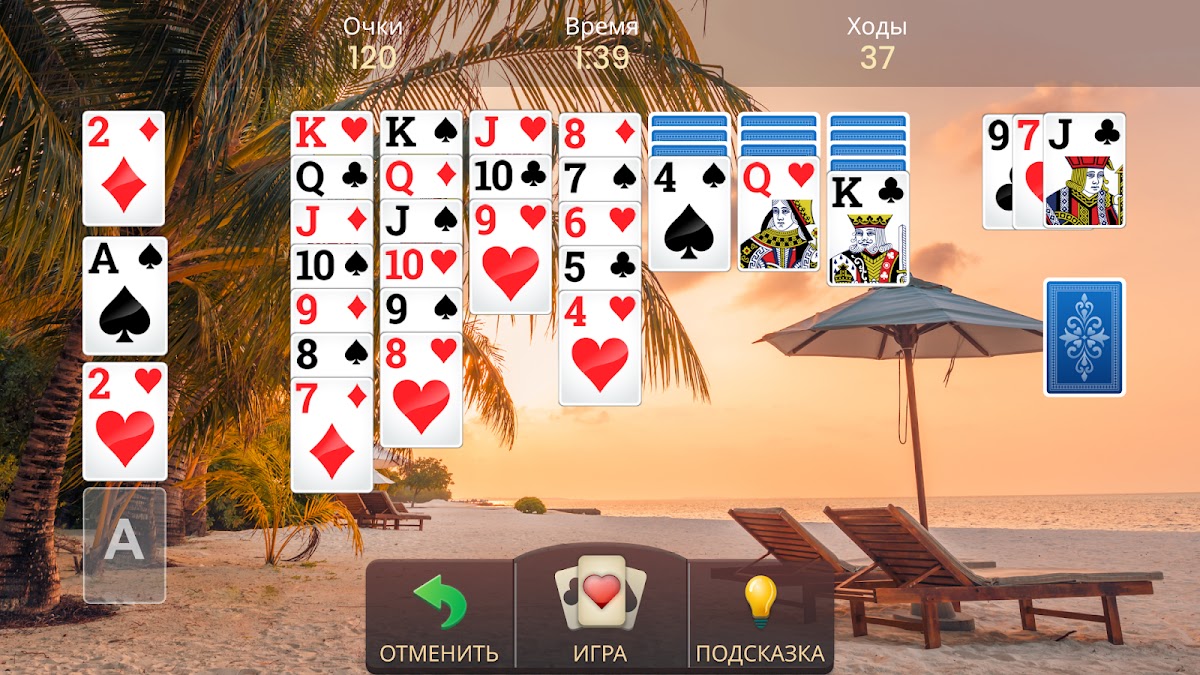Select the 4 of spades card
1200x675 pixels.
pos(689,215)
